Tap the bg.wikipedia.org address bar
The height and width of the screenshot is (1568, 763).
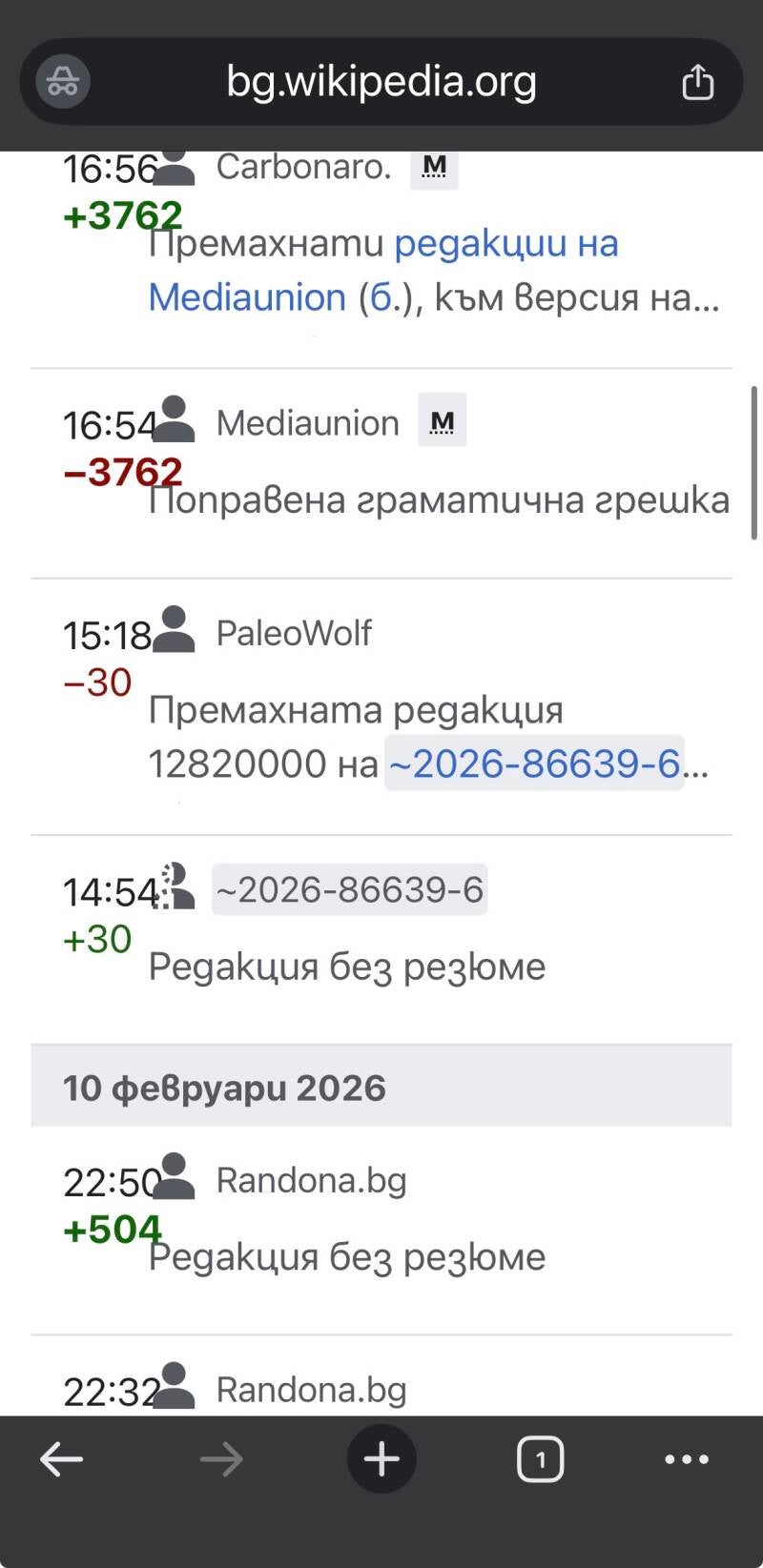(381, 82)
